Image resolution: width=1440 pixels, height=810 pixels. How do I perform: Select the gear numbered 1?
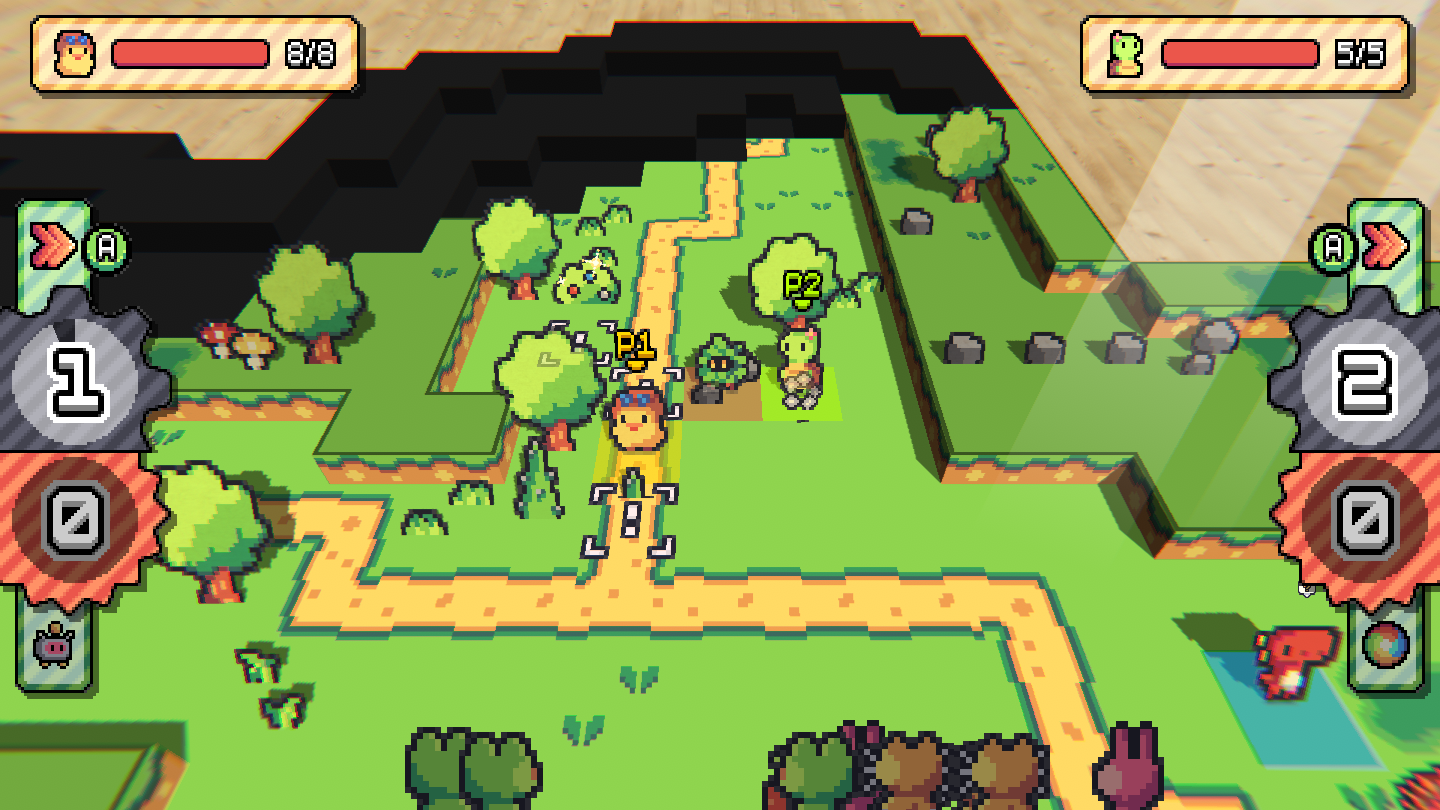pyautogui.click(x=76, y=381)
